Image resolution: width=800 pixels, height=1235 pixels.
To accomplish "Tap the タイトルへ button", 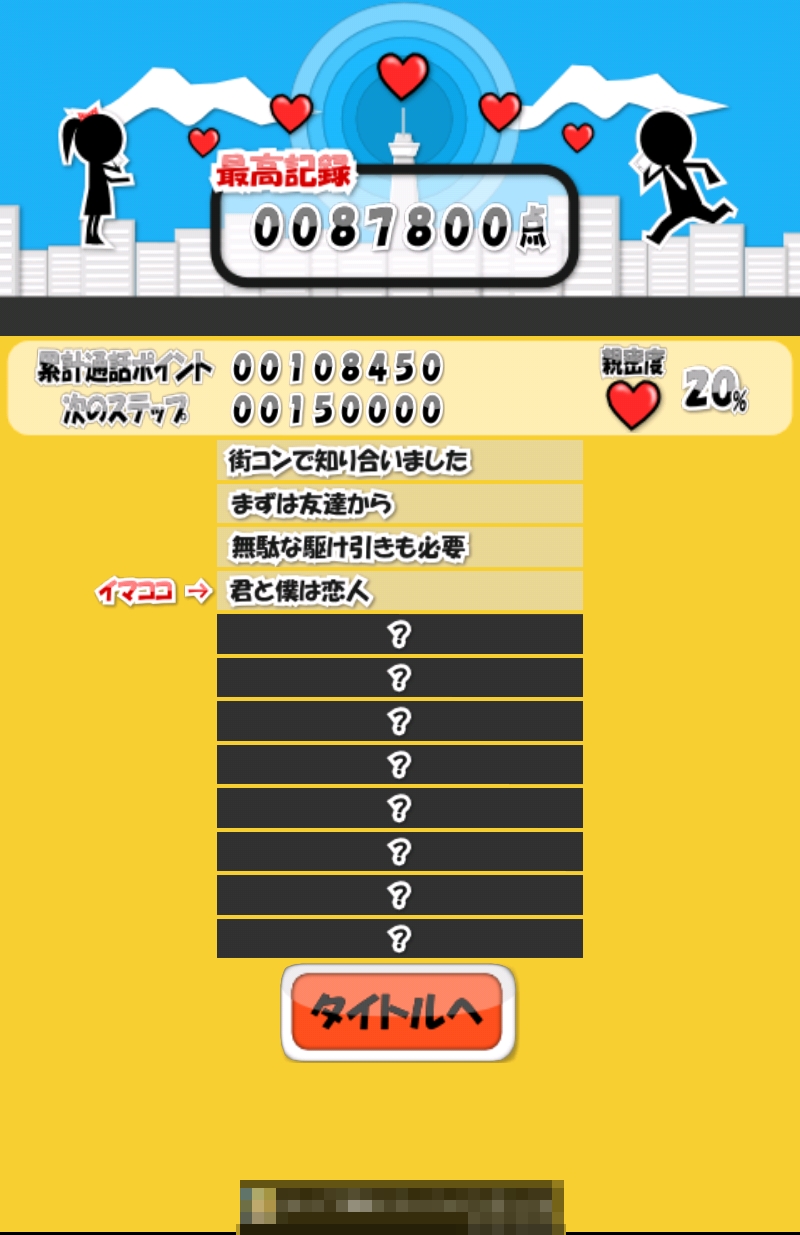I will point(398,1012).
